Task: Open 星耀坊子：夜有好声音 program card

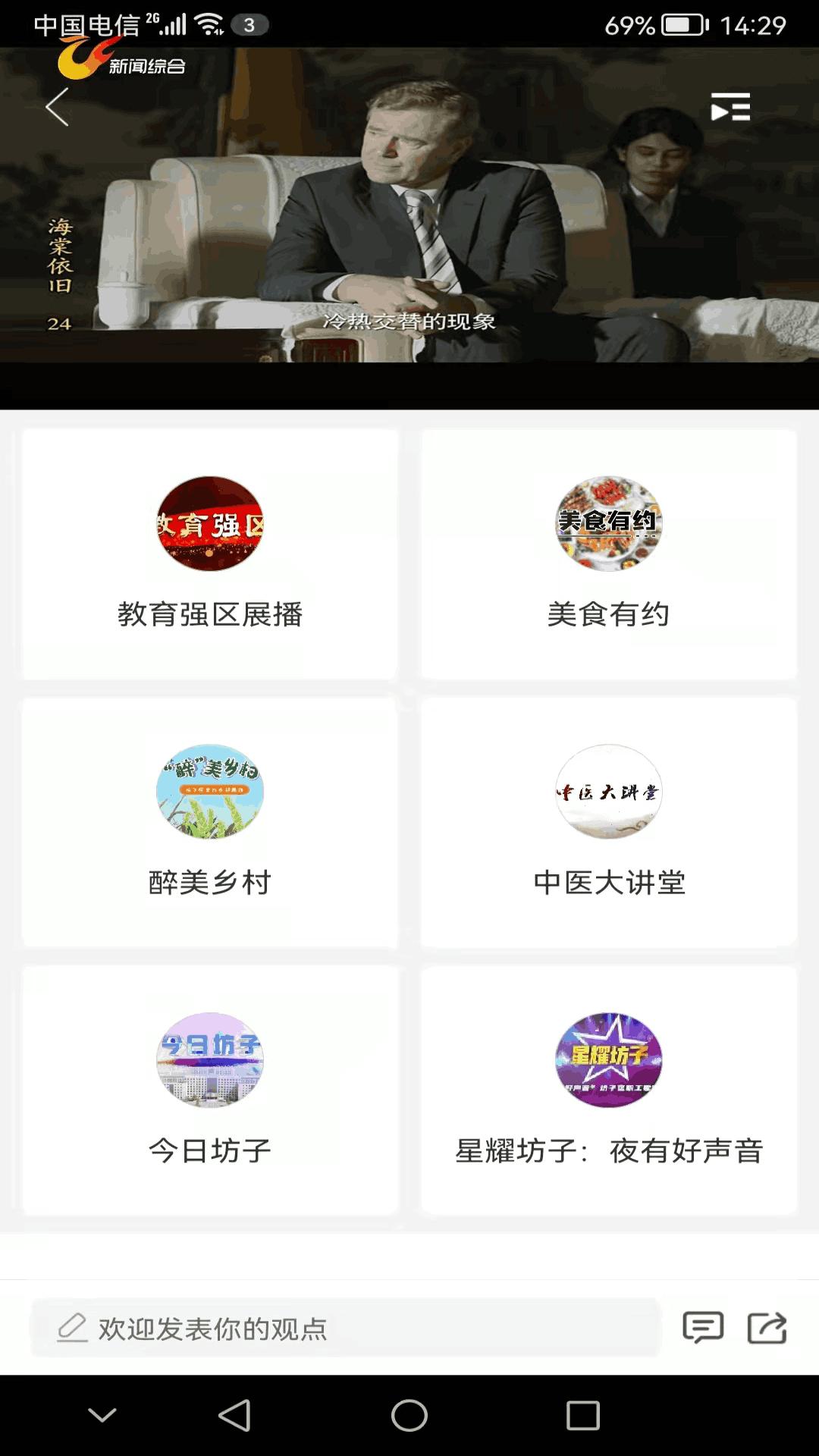Action: 609,1090
